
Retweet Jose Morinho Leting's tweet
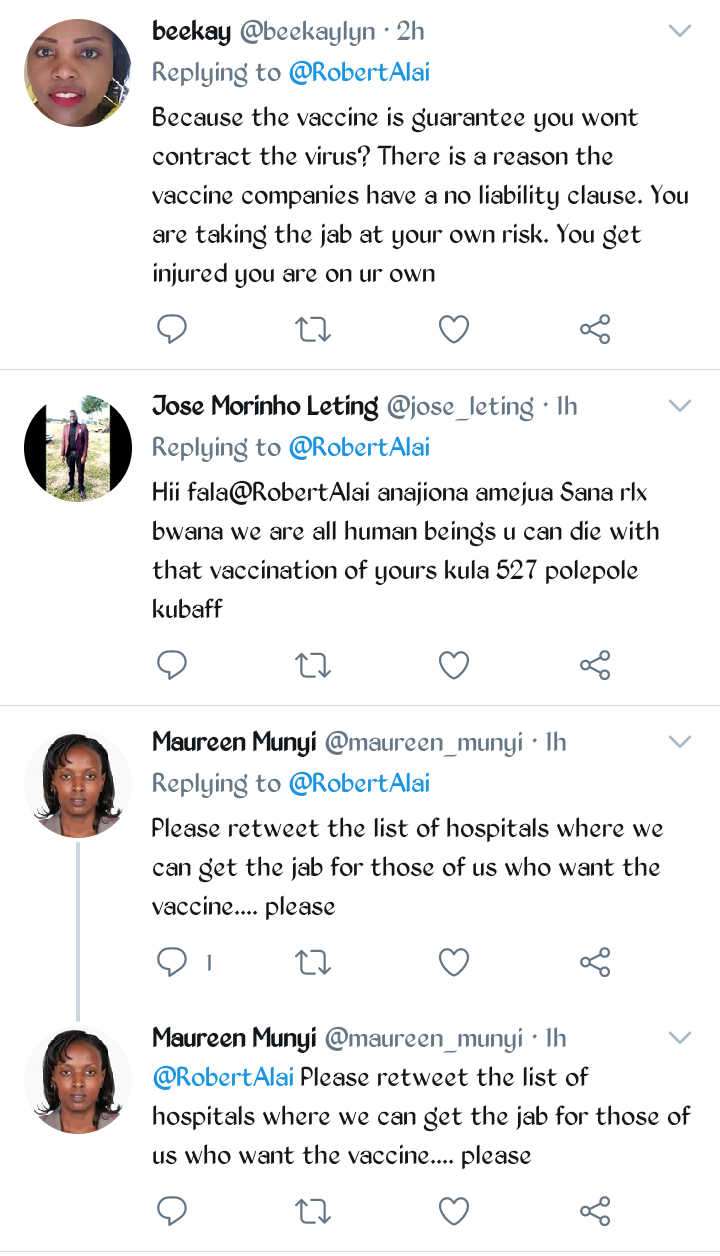point(314,665)
